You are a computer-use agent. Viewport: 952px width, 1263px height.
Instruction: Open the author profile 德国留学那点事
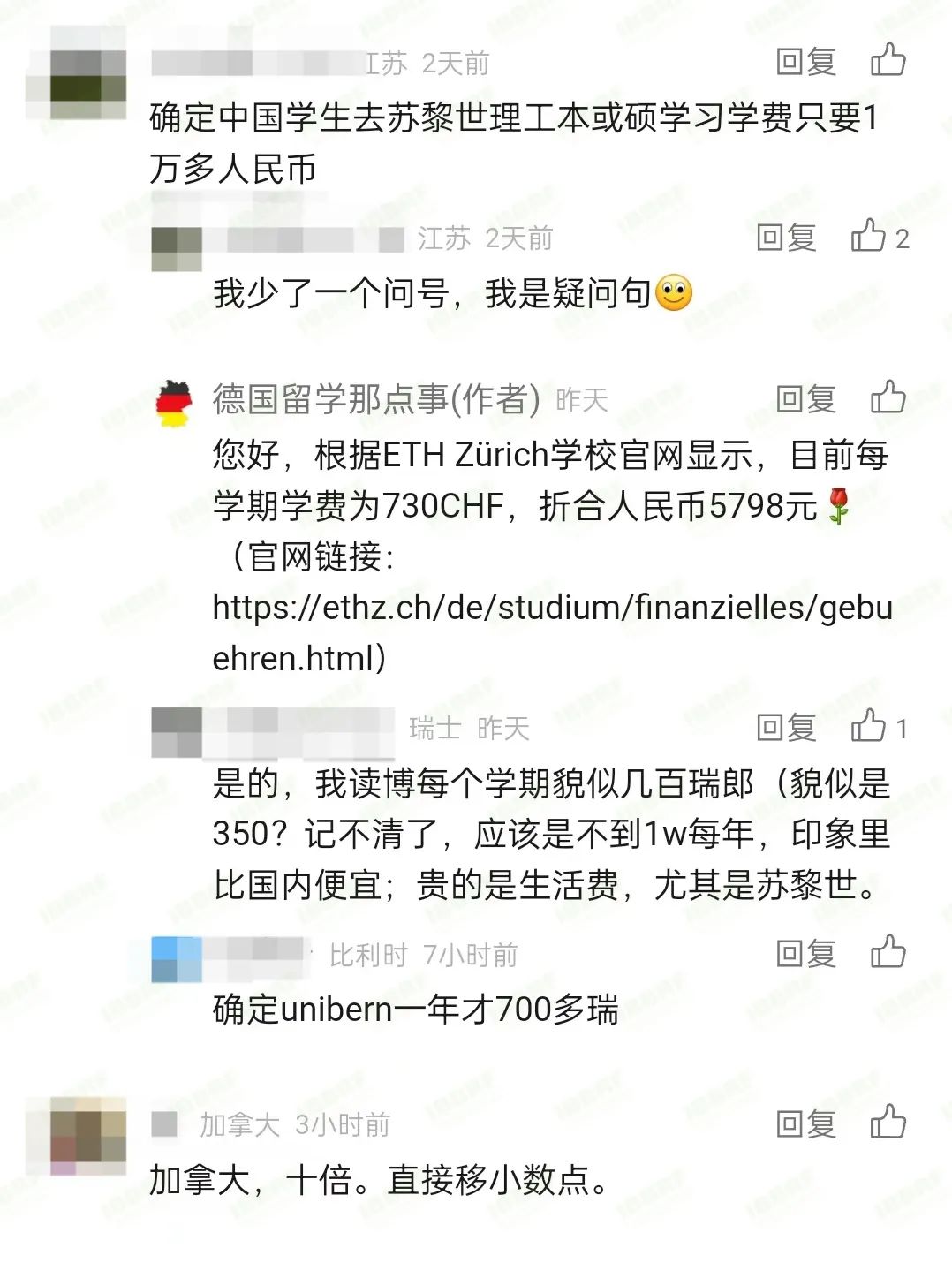tap(375, 400)
